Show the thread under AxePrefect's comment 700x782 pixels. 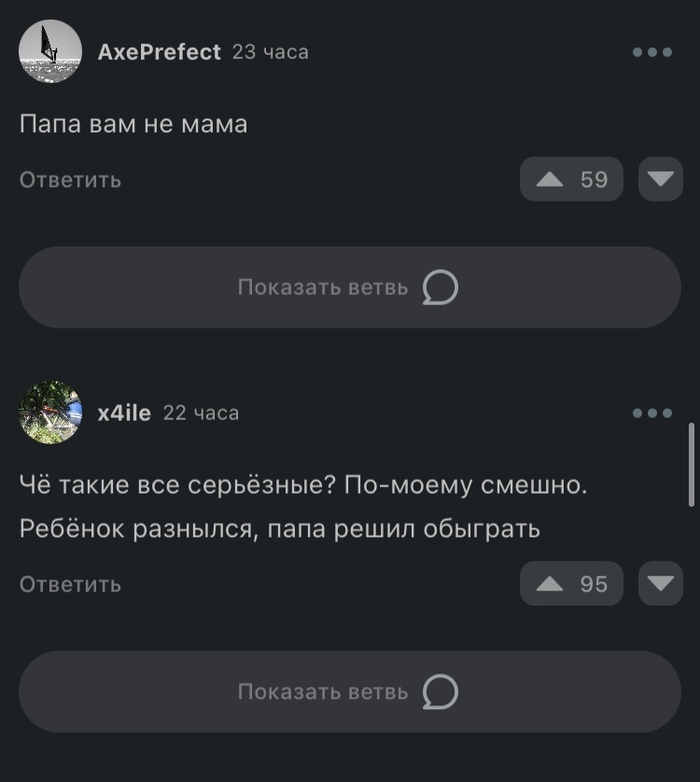349,288
